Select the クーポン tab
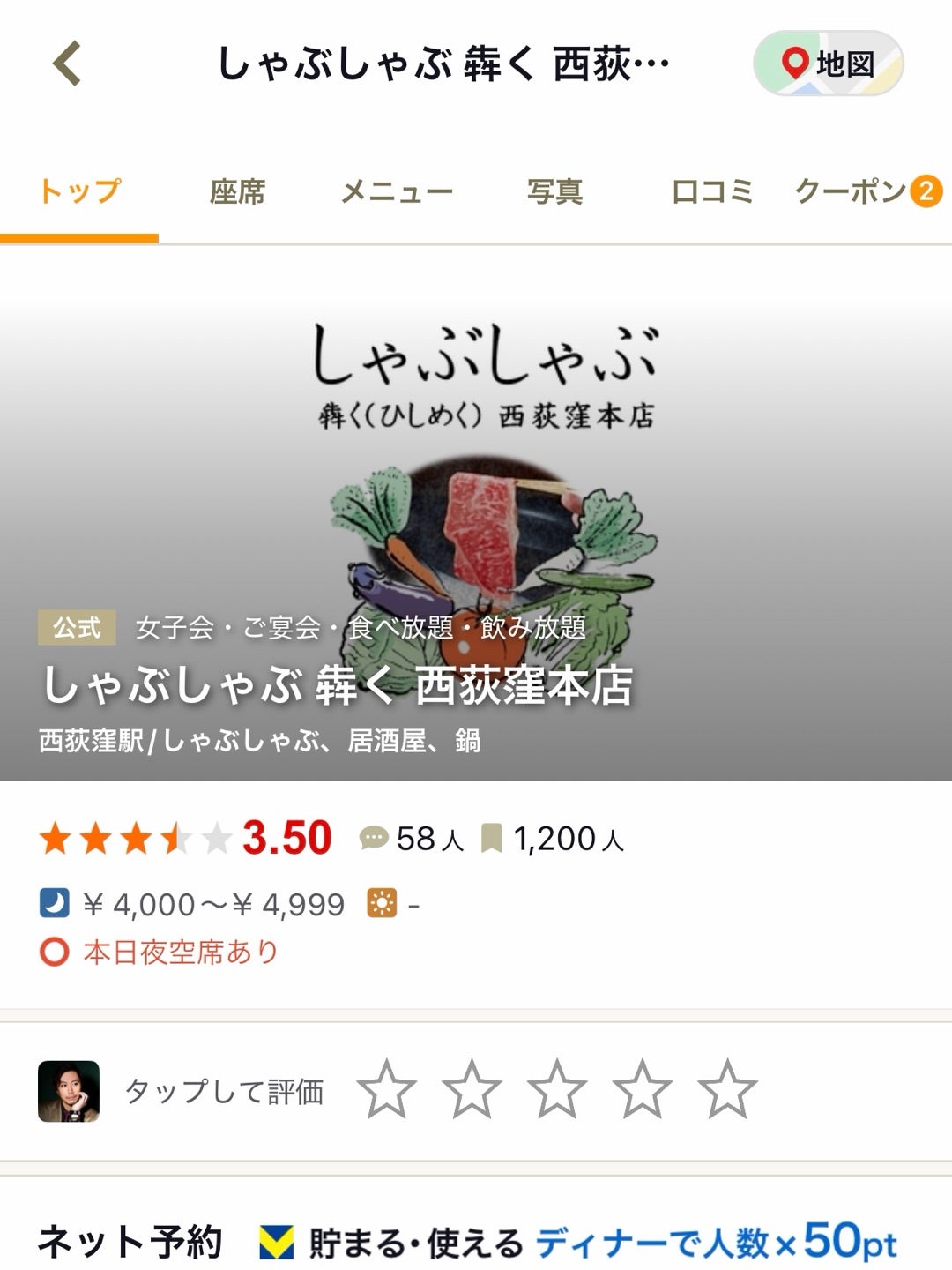 click(867, 191)
